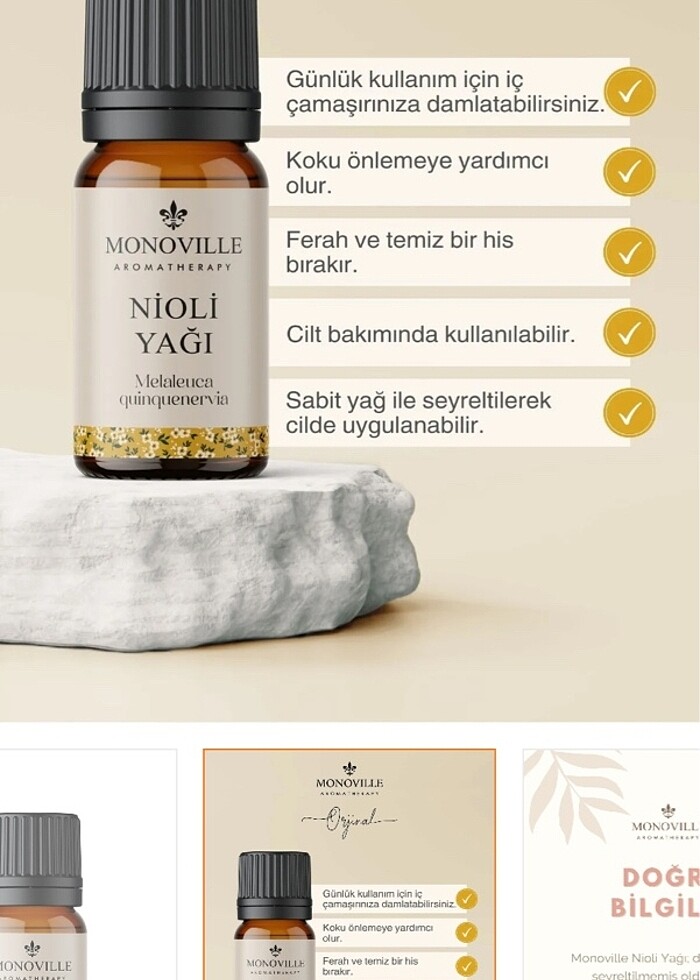Open the 'Doğru Bilgiler' info thumbnail
700x980 pixels.
pyautogui.click(x=612, y=865)
